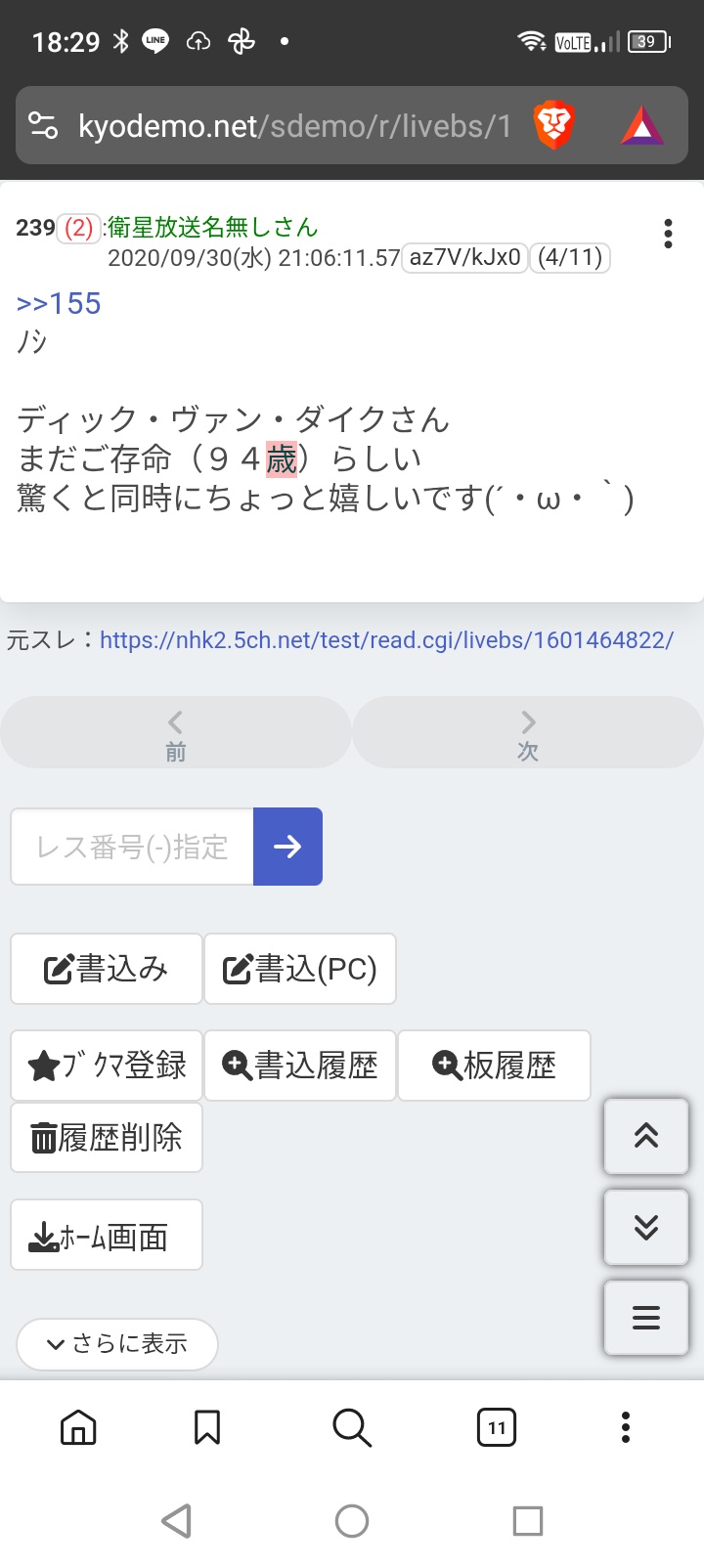
Task: Expand the さらに表示 section
Action: coord(117,1344)
